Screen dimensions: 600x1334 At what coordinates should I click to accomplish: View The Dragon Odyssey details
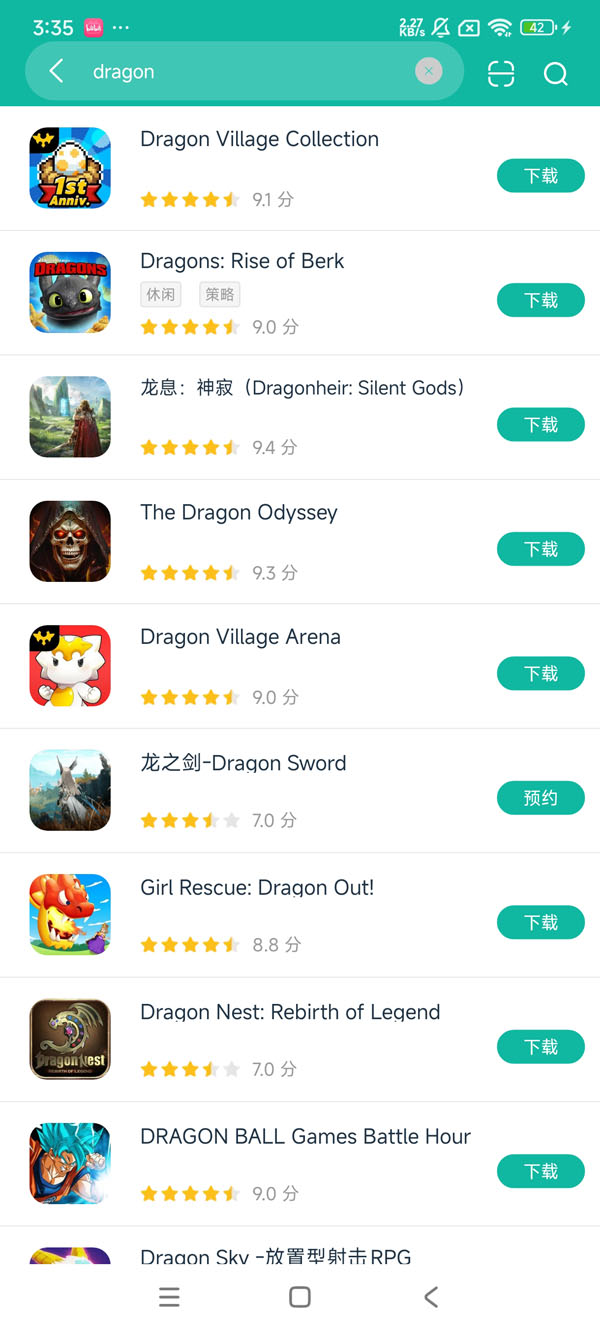pyautogui.click(x=239, y=513)
